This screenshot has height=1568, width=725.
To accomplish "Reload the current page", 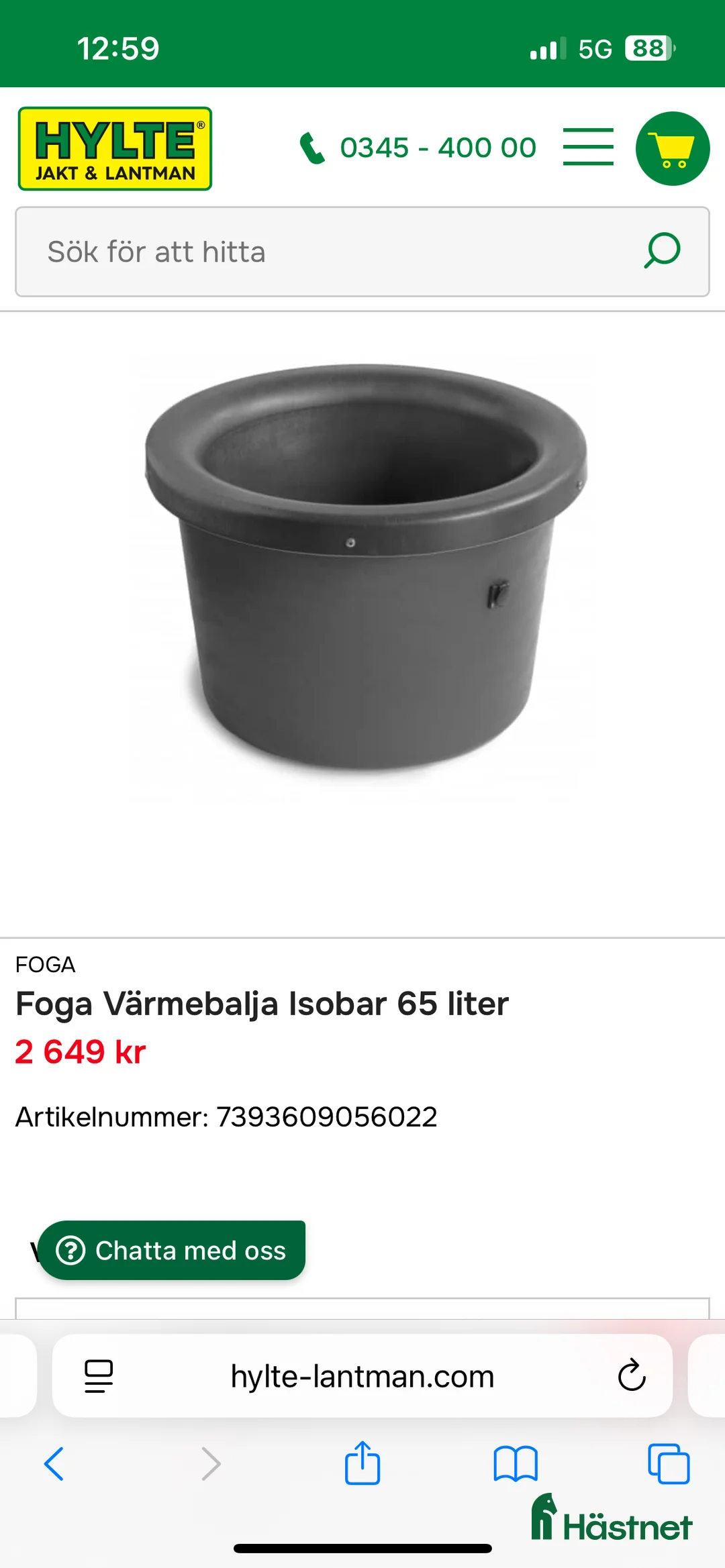I will pyautogui.click(x=631, y=1377).
